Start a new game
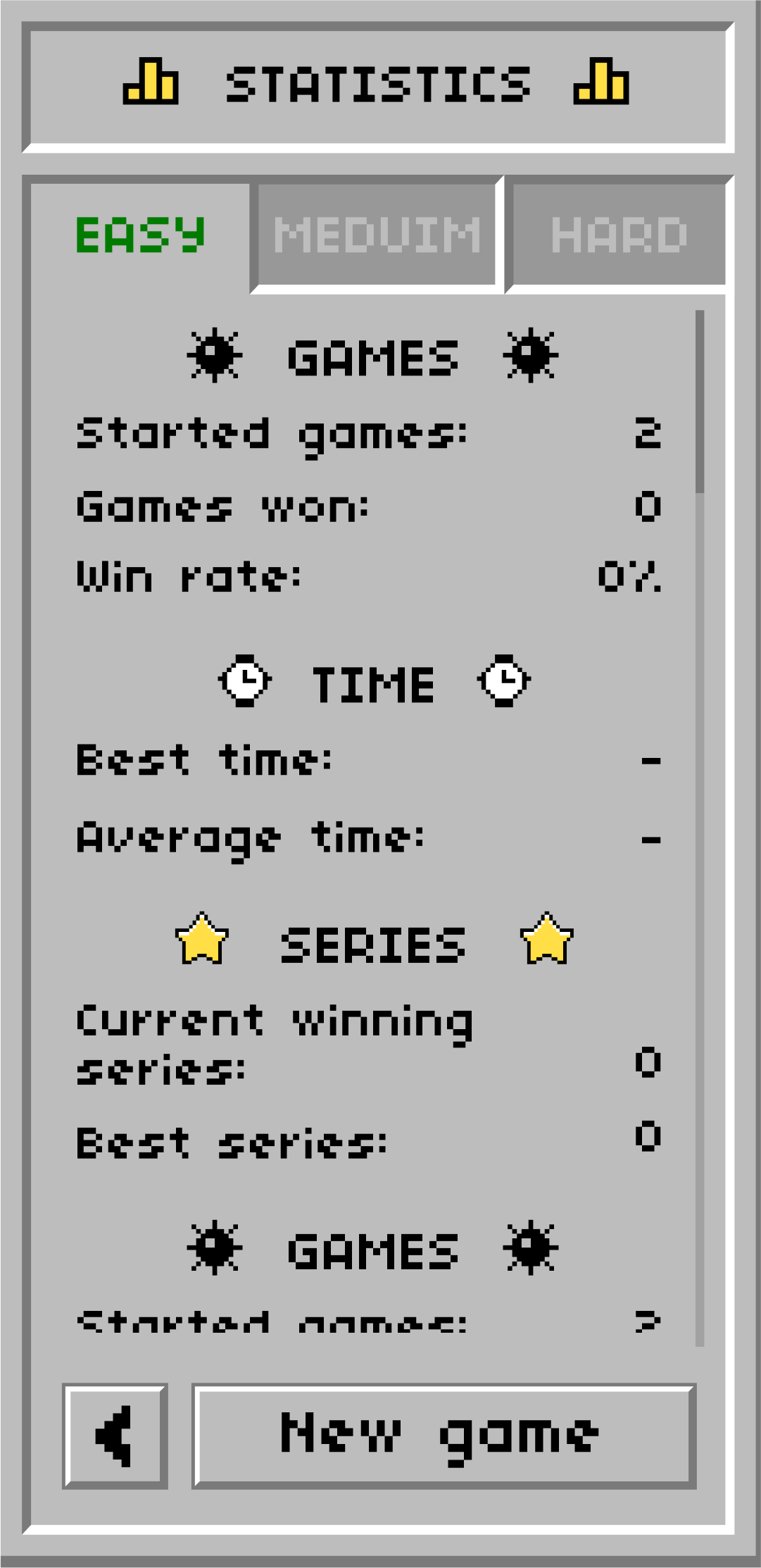Image resolution: width=761 pixels, height=1568 pixels. [444, 1436]
